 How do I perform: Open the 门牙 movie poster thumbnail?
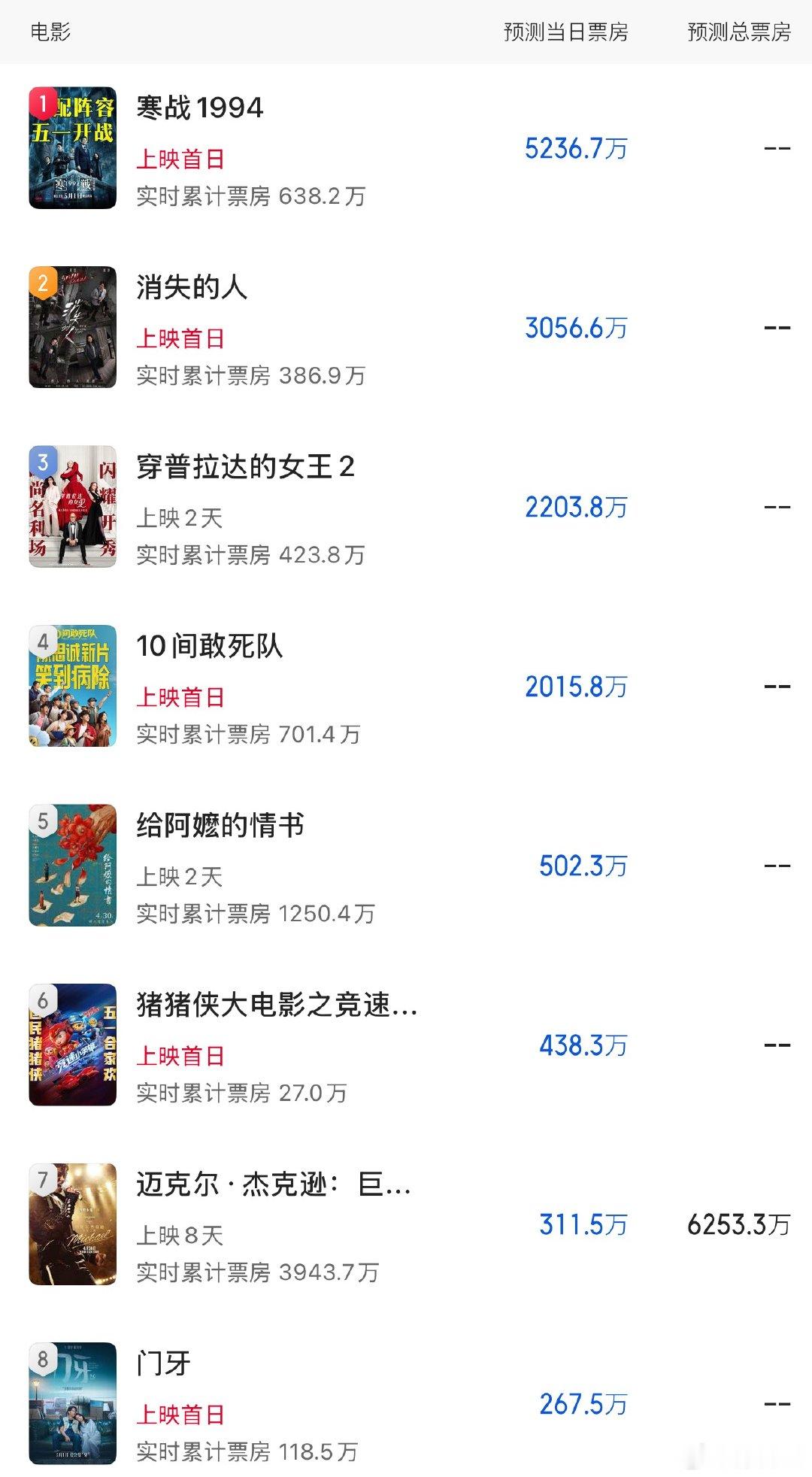click(x=73, y=1400)
